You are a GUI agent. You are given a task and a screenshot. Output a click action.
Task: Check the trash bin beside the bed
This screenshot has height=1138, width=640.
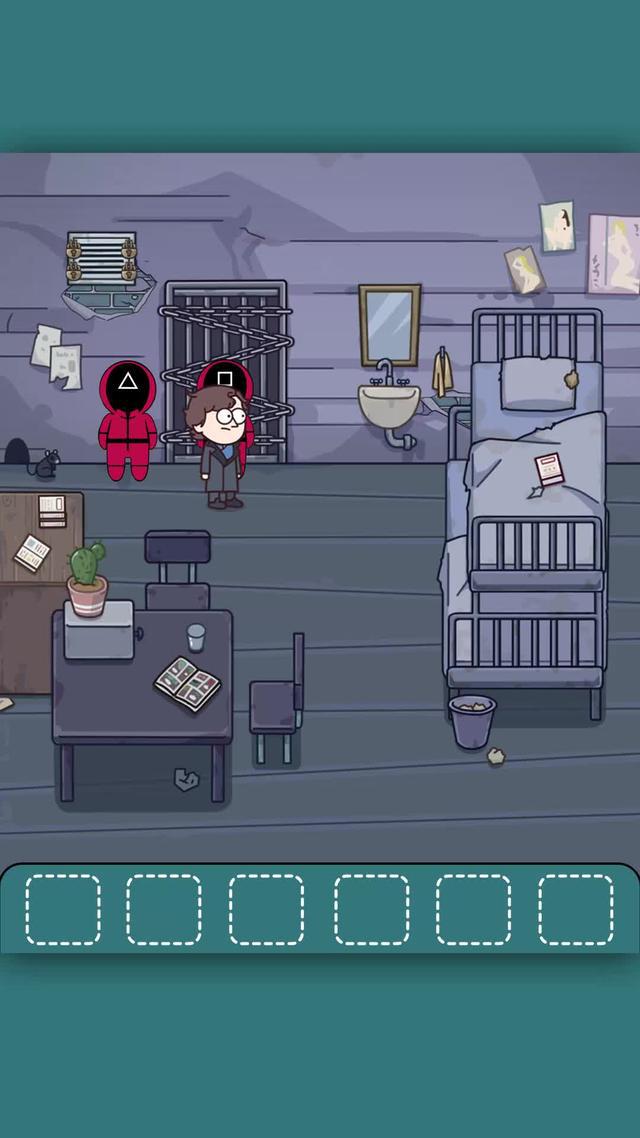click(x=472, y=722)
